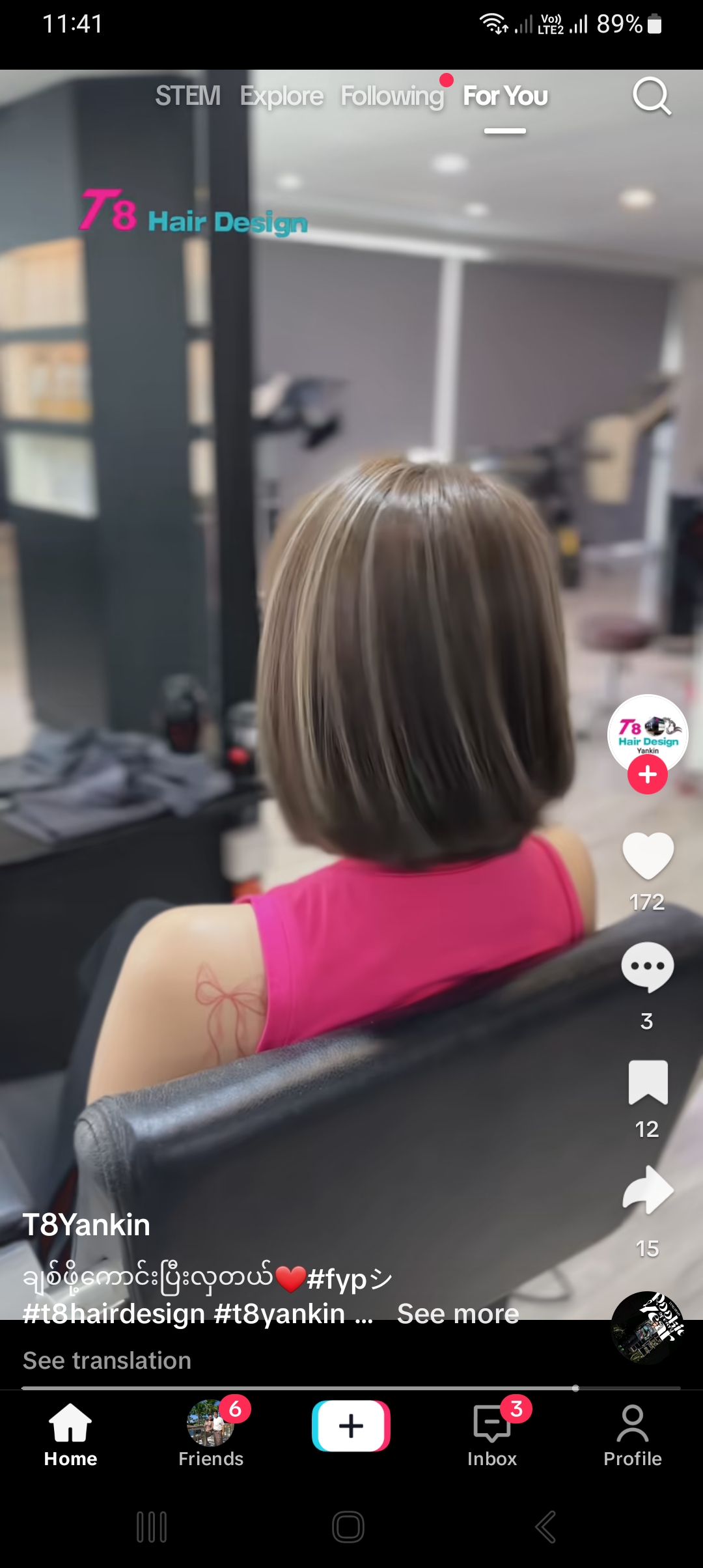Expand the caption with See more
Screen dimensions: 703x1568
click(458, 1314)
